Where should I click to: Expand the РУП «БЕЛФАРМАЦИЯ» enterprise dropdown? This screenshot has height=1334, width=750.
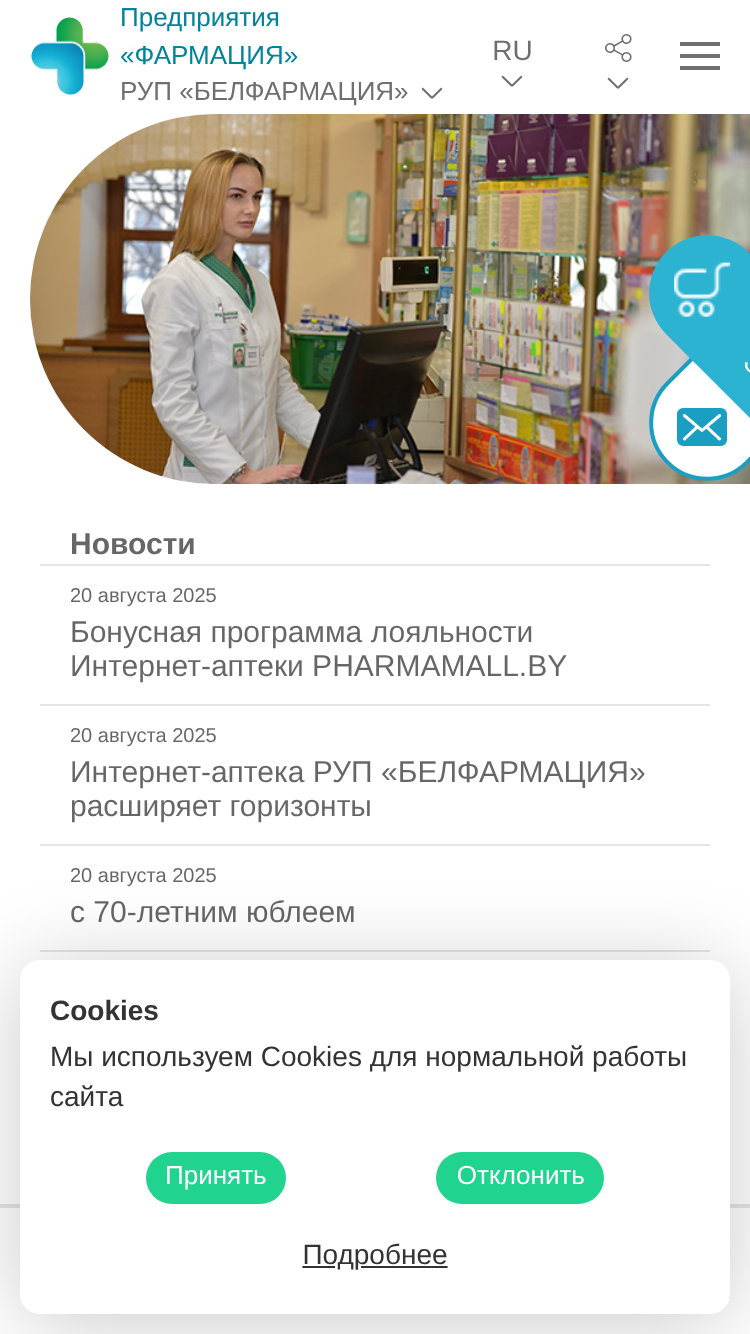pos(281,92)
